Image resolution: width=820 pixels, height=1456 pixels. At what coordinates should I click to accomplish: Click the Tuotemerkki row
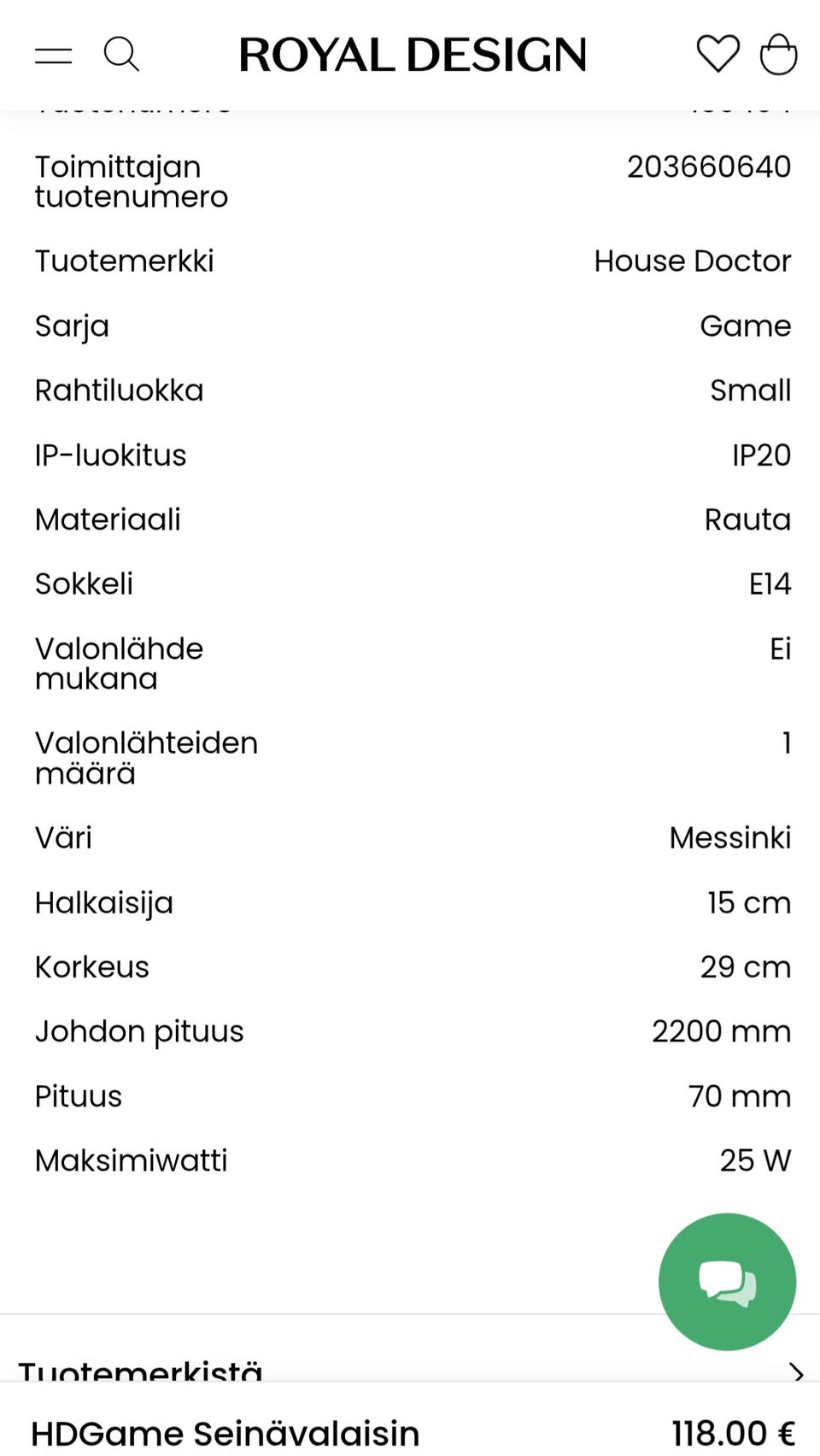124,261
